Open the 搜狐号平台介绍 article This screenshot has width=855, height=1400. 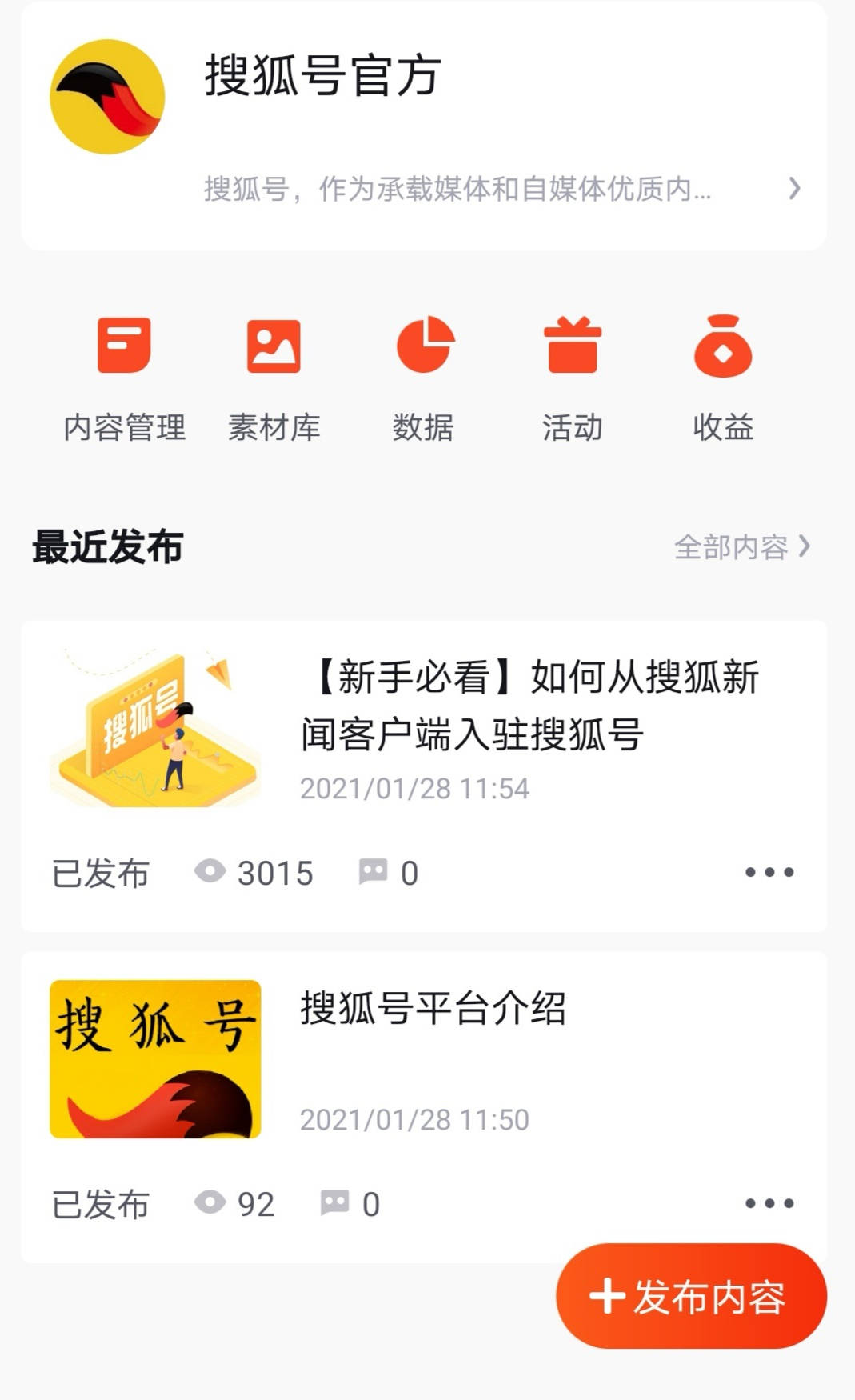pyautogui.click(x=433, y=1008)
